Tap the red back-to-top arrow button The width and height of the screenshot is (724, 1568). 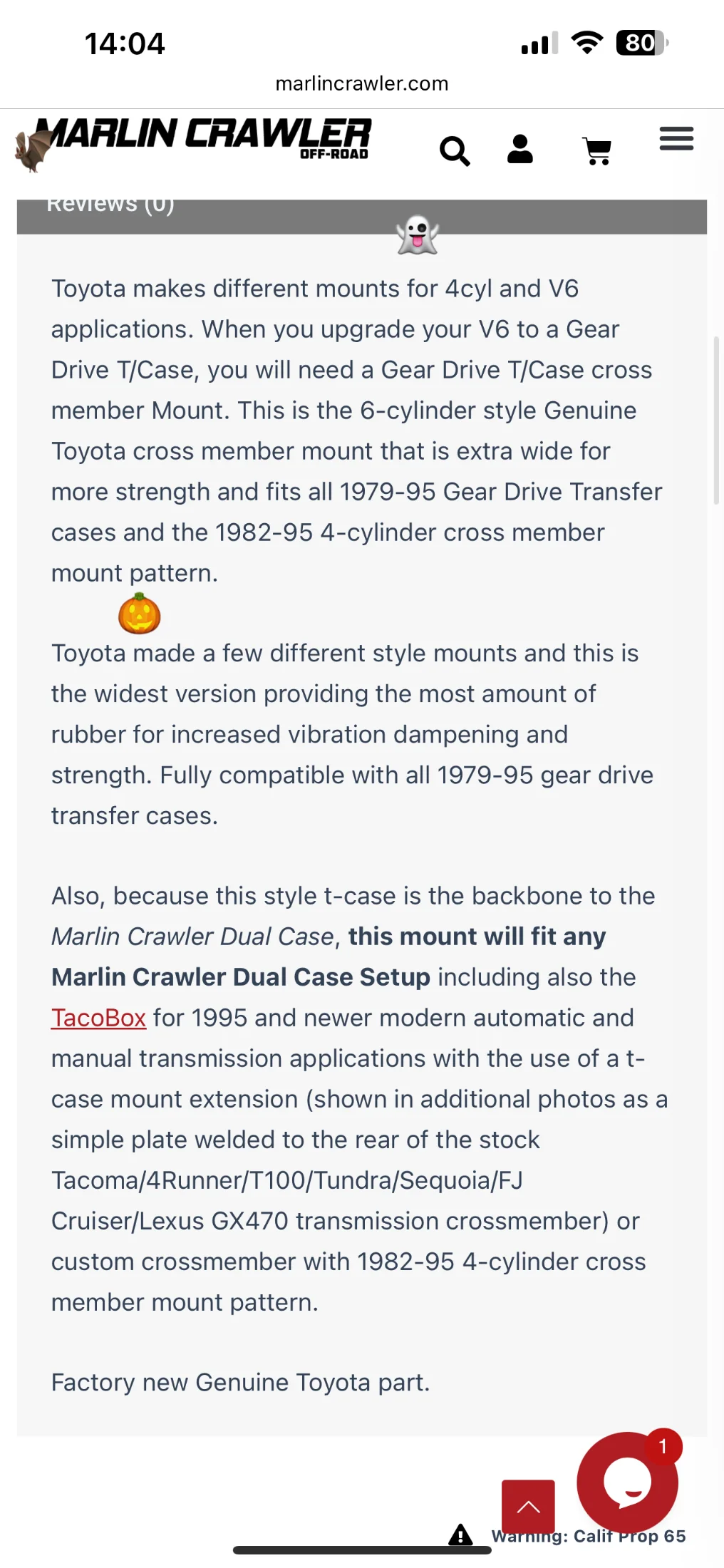tap(528, 1505)
